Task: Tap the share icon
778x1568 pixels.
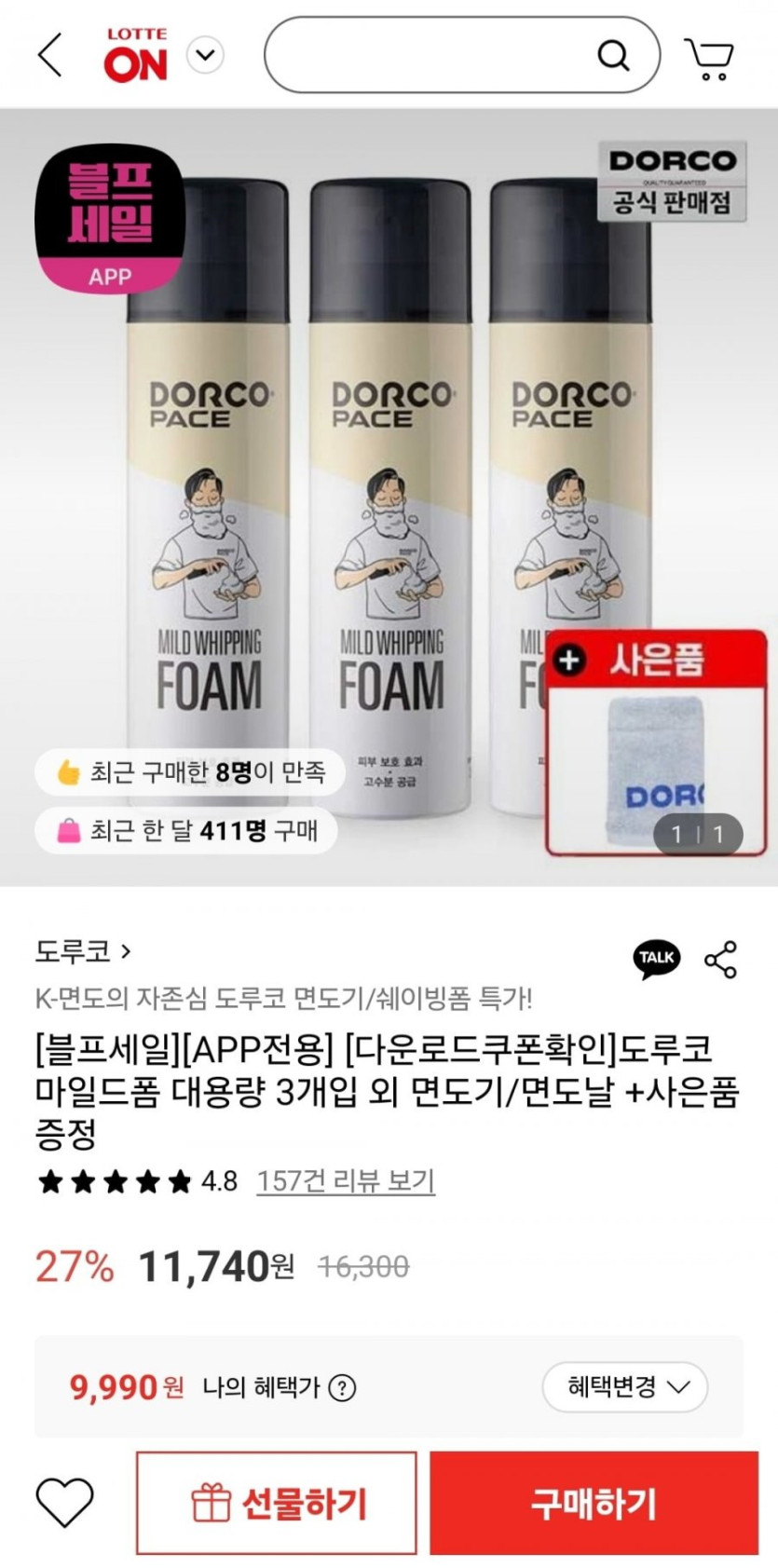Action: (721, 959)
